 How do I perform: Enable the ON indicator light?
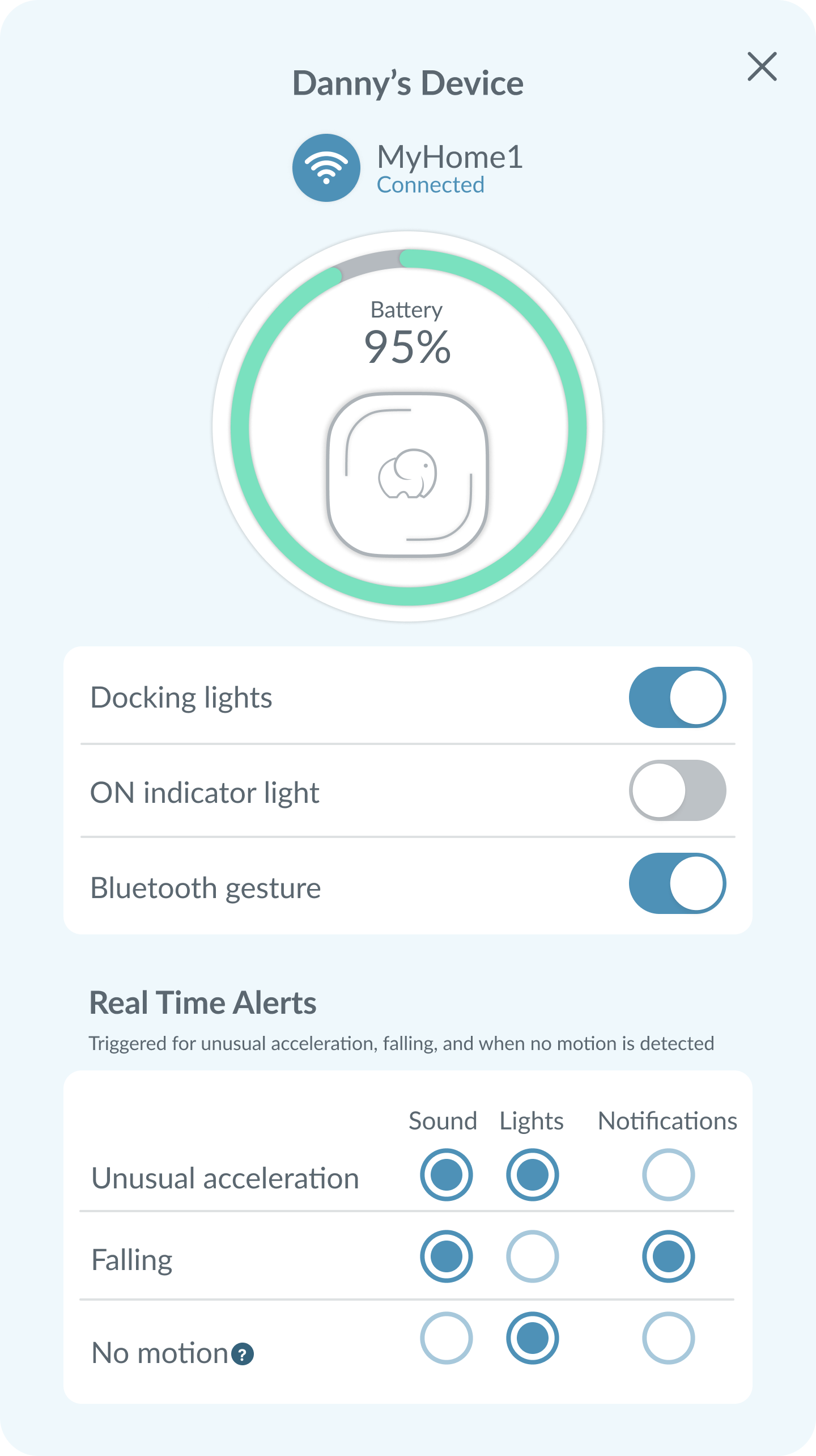pyautogui.click(x=678, y=790)
